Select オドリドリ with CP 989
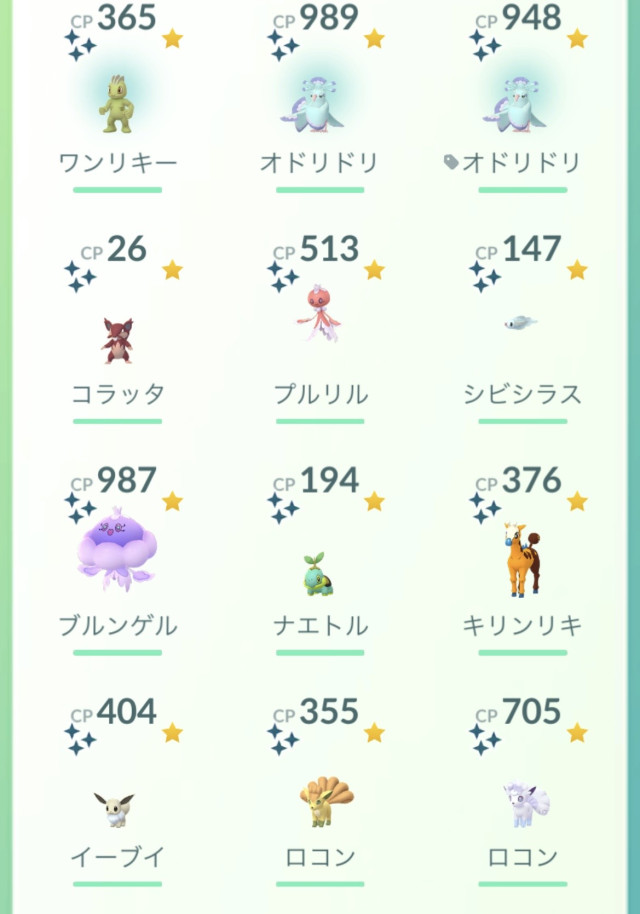640x914 pixels. coord(319,104)
